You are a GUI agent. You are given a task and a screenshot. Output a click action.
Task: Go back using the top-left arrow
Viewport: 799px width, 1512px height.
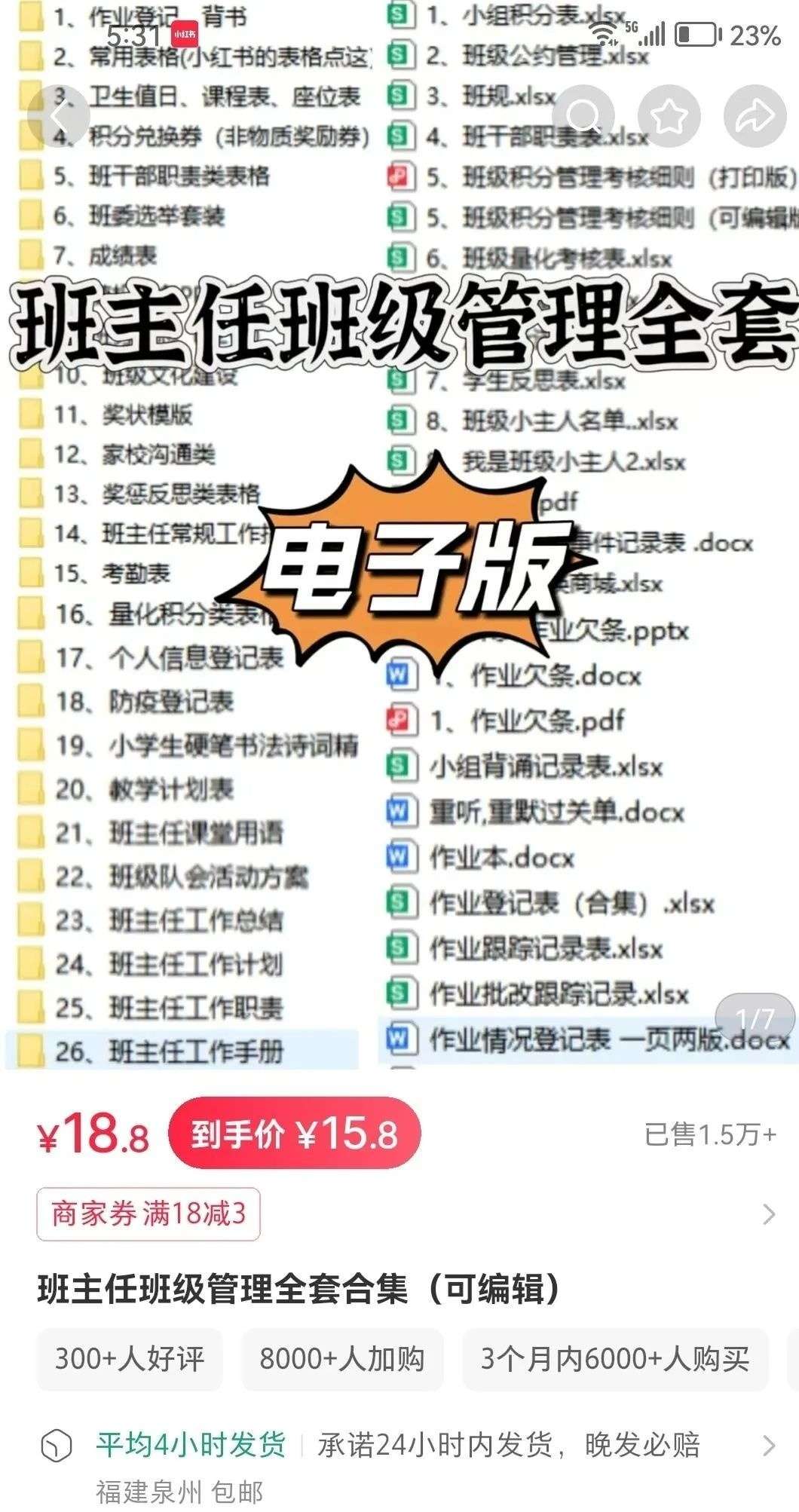pos(59,115)
